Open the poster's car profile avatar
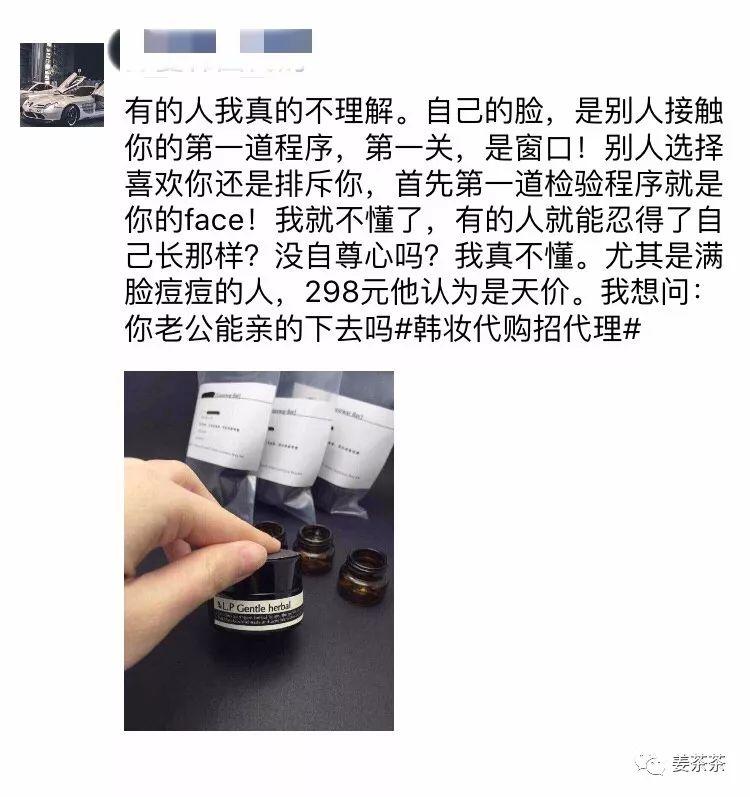 point(61,84)
